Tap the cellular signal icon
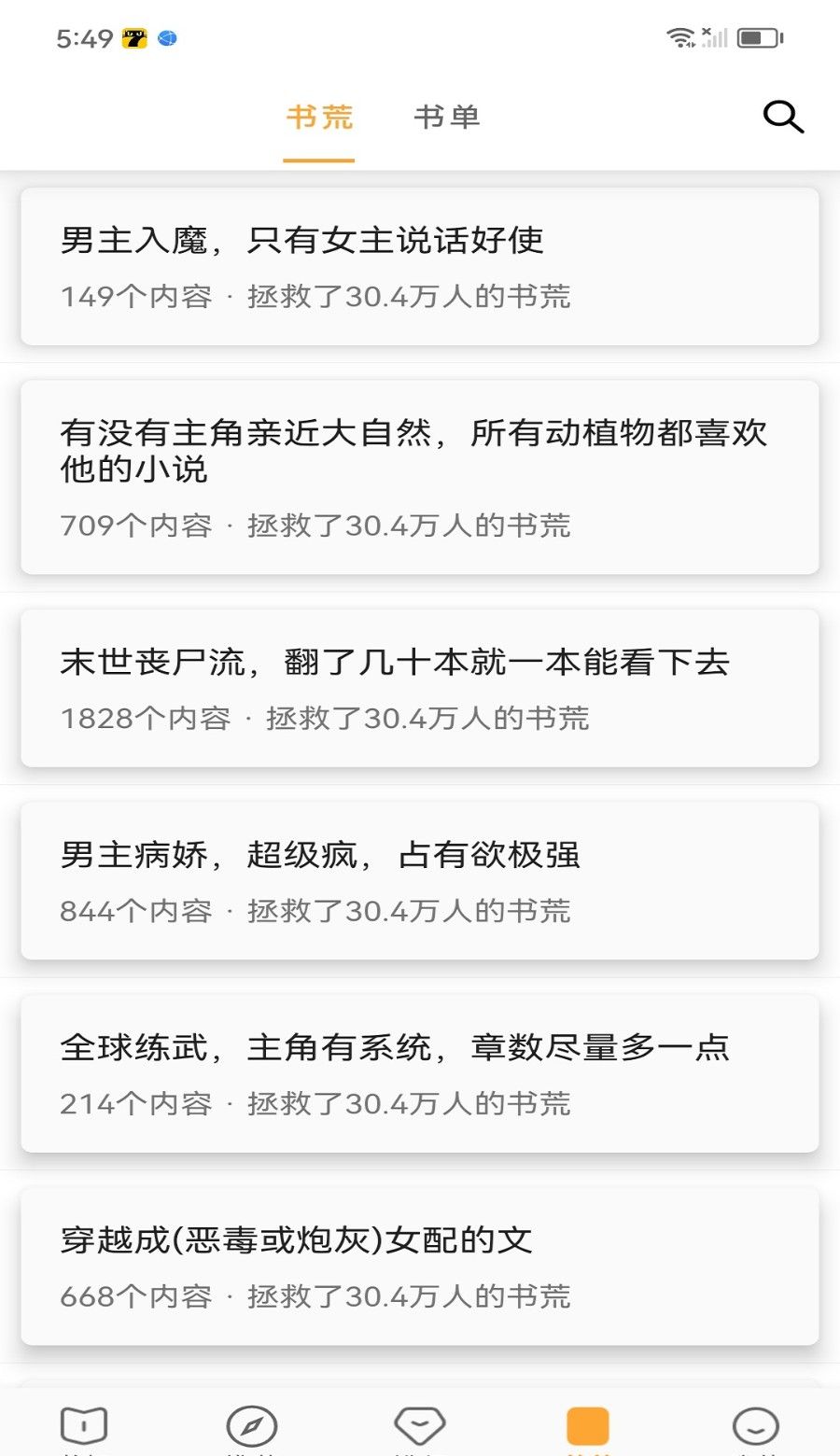This screenshot has width=840, height=1456. point(712,38)
